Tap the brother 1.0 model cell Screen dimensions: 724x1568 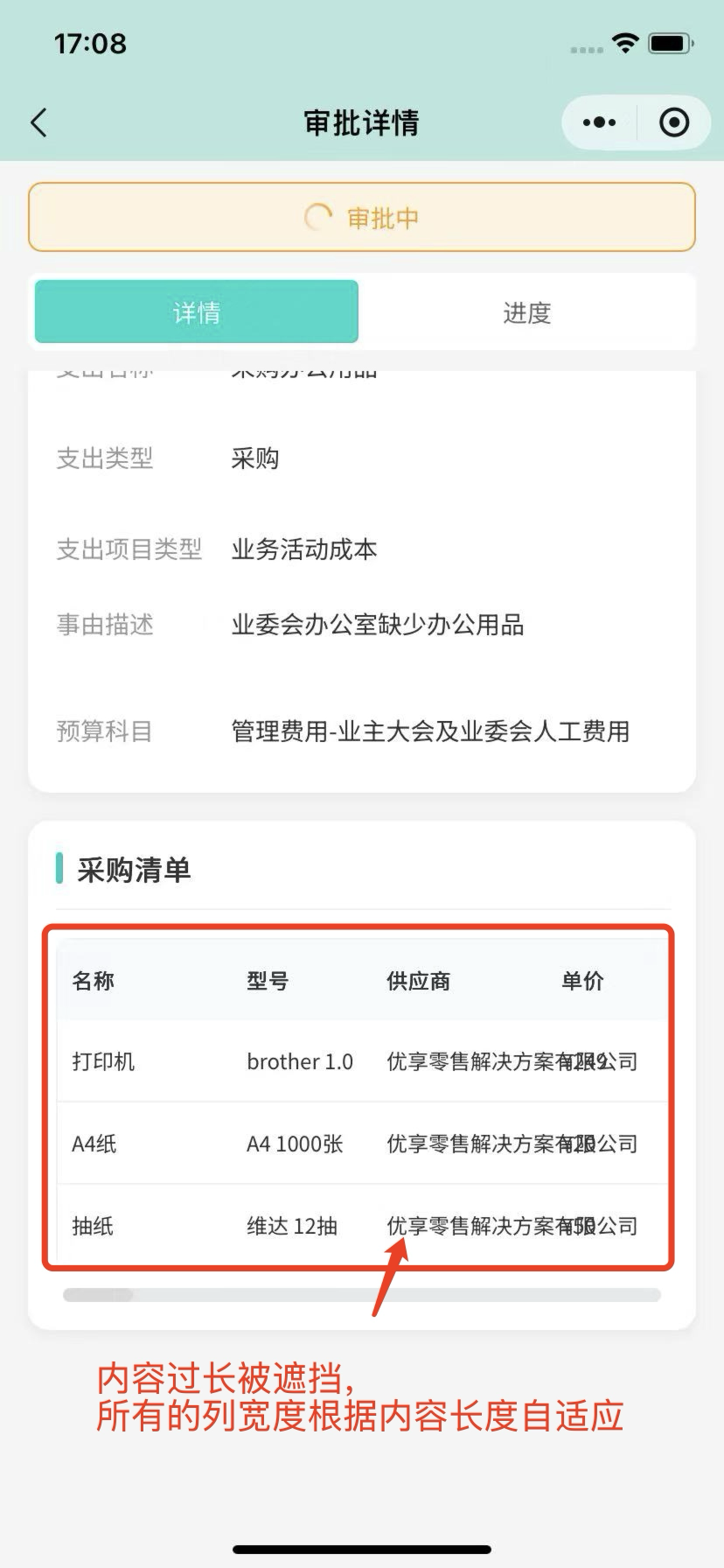pos(300,1061)
